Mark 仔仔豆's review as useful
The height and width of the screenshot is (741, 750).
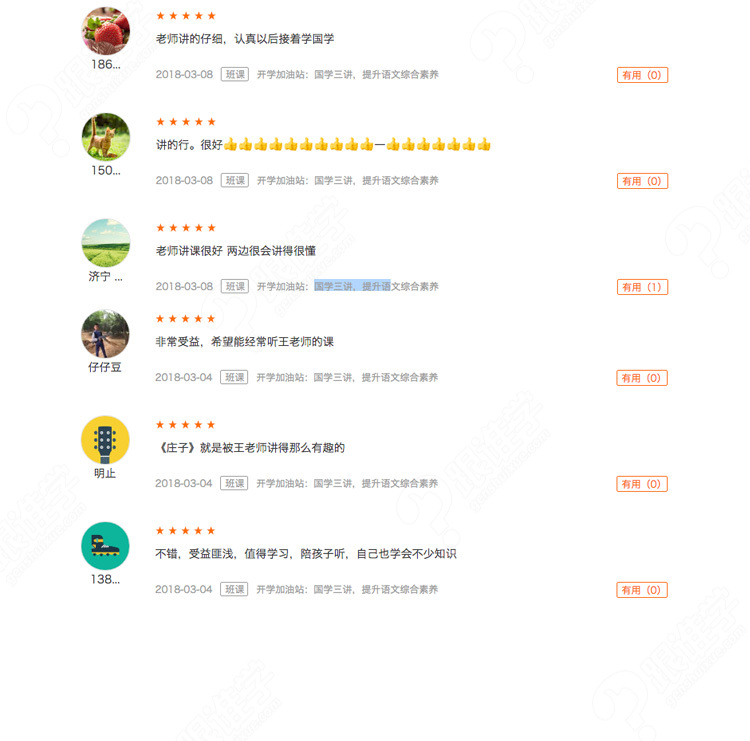click(x=641, y=378)
